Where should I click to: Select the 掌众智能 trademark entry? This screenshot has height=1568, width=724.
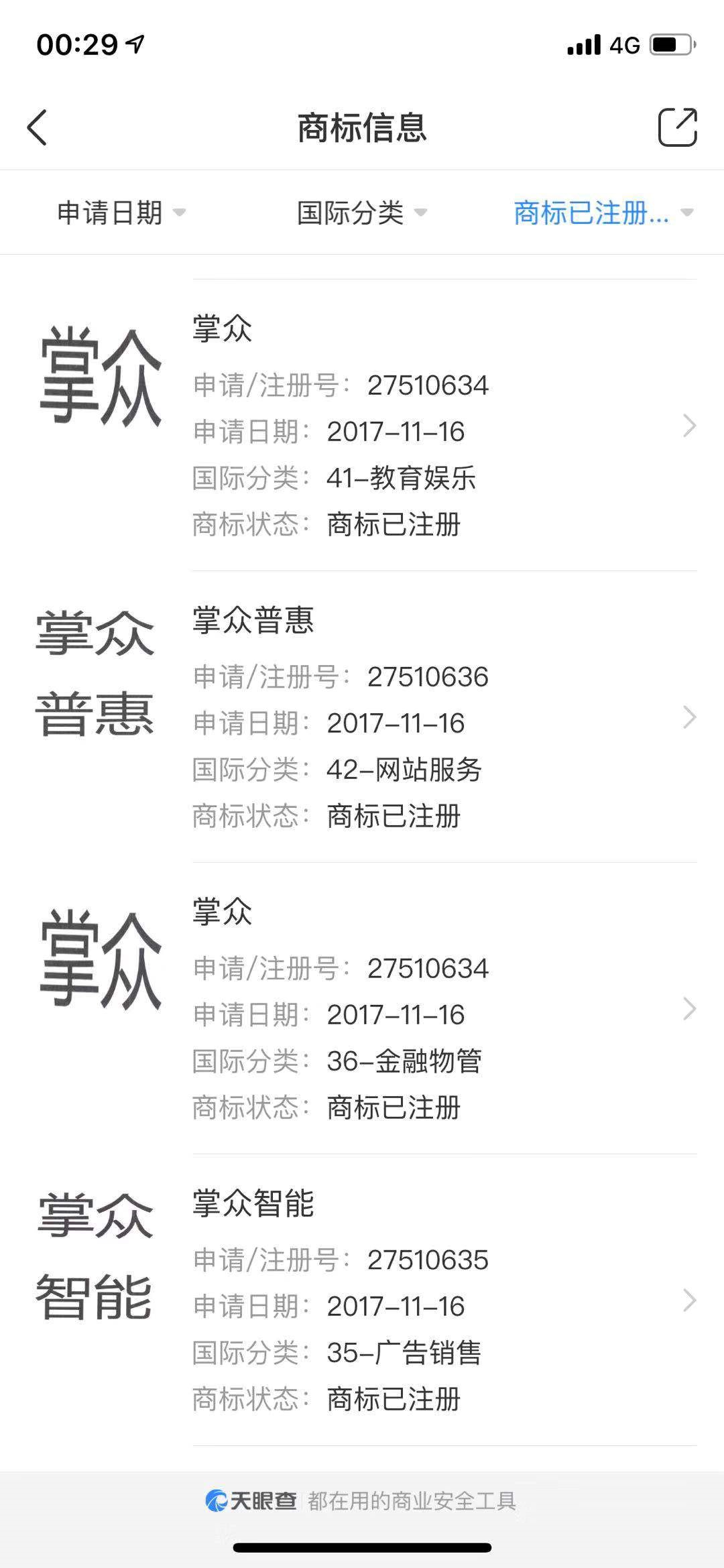[362, 1301]
